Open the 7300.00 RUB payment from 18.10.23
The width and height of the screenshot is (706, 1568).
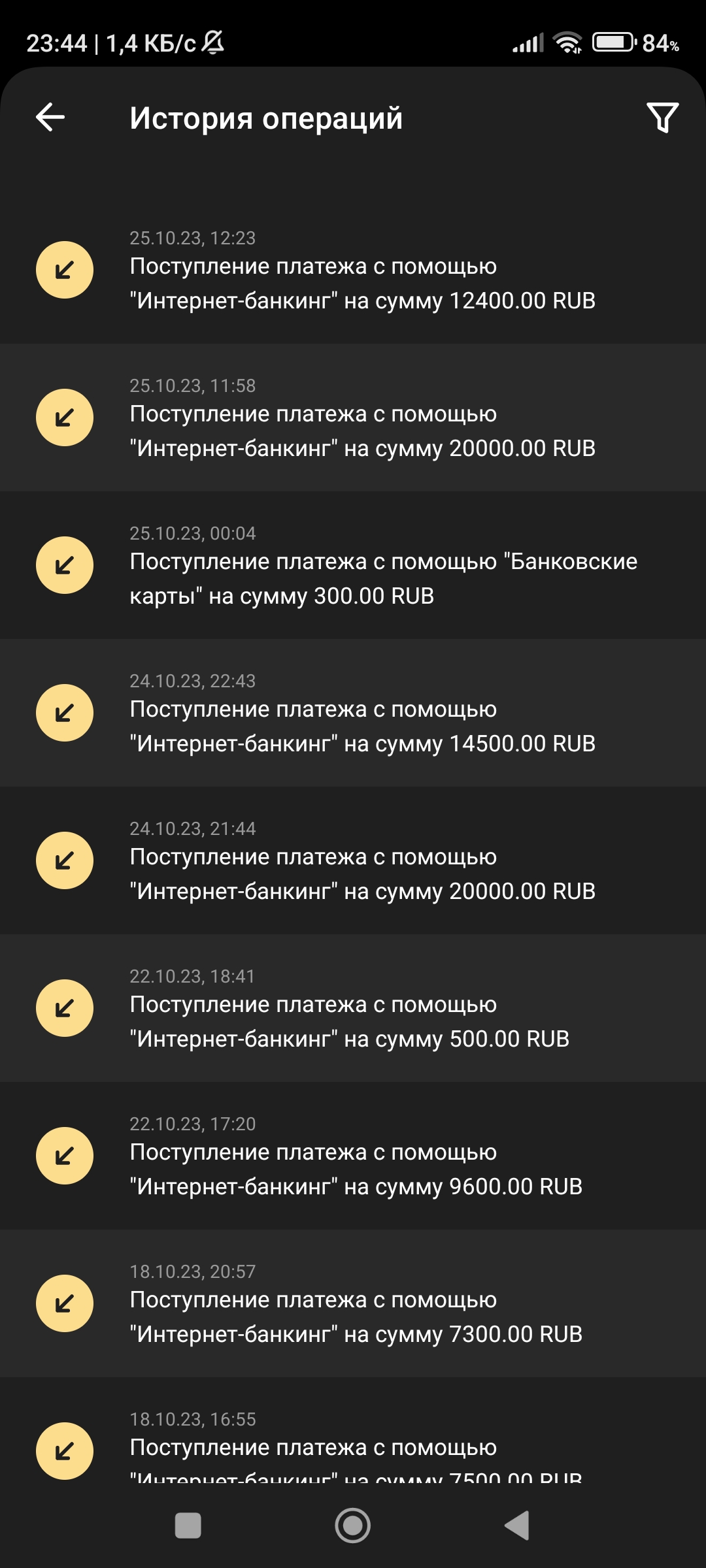pos(353,1303)
